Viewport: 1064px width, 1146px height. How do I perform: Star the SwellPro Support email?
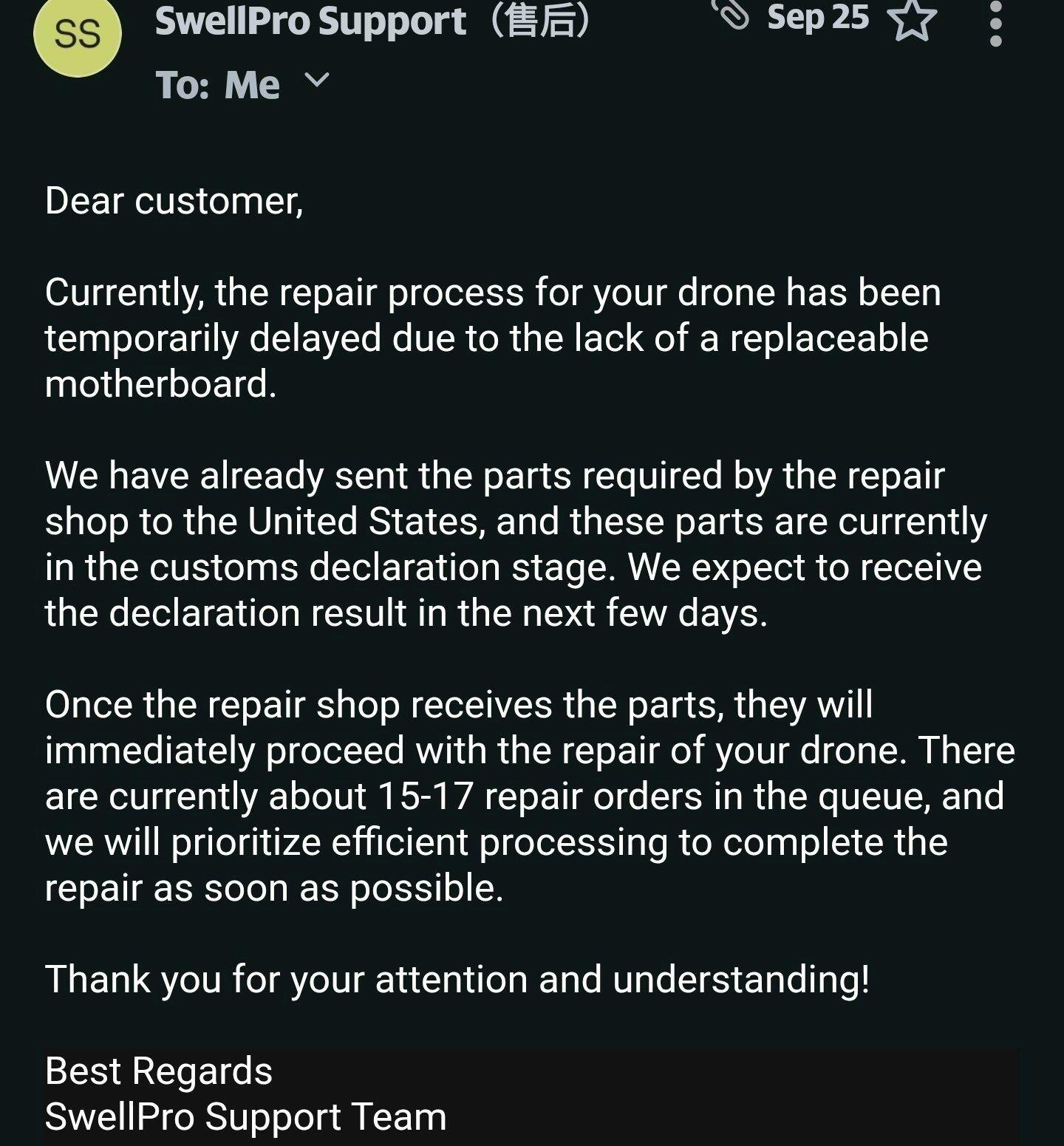point(912,19)
